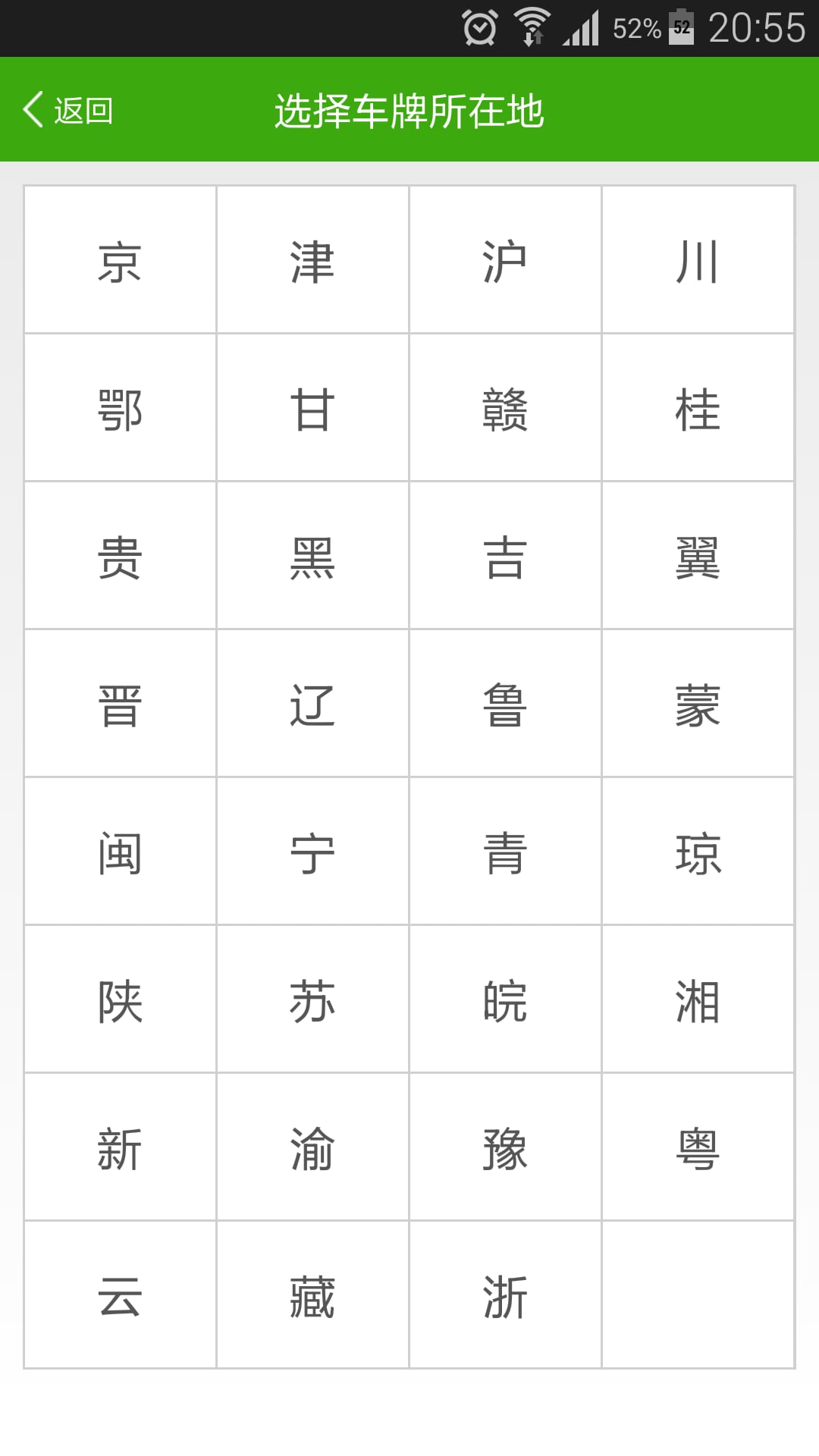Select the 辽 region
This screenshot has height=1456, width=819.
tap(313, 703)
